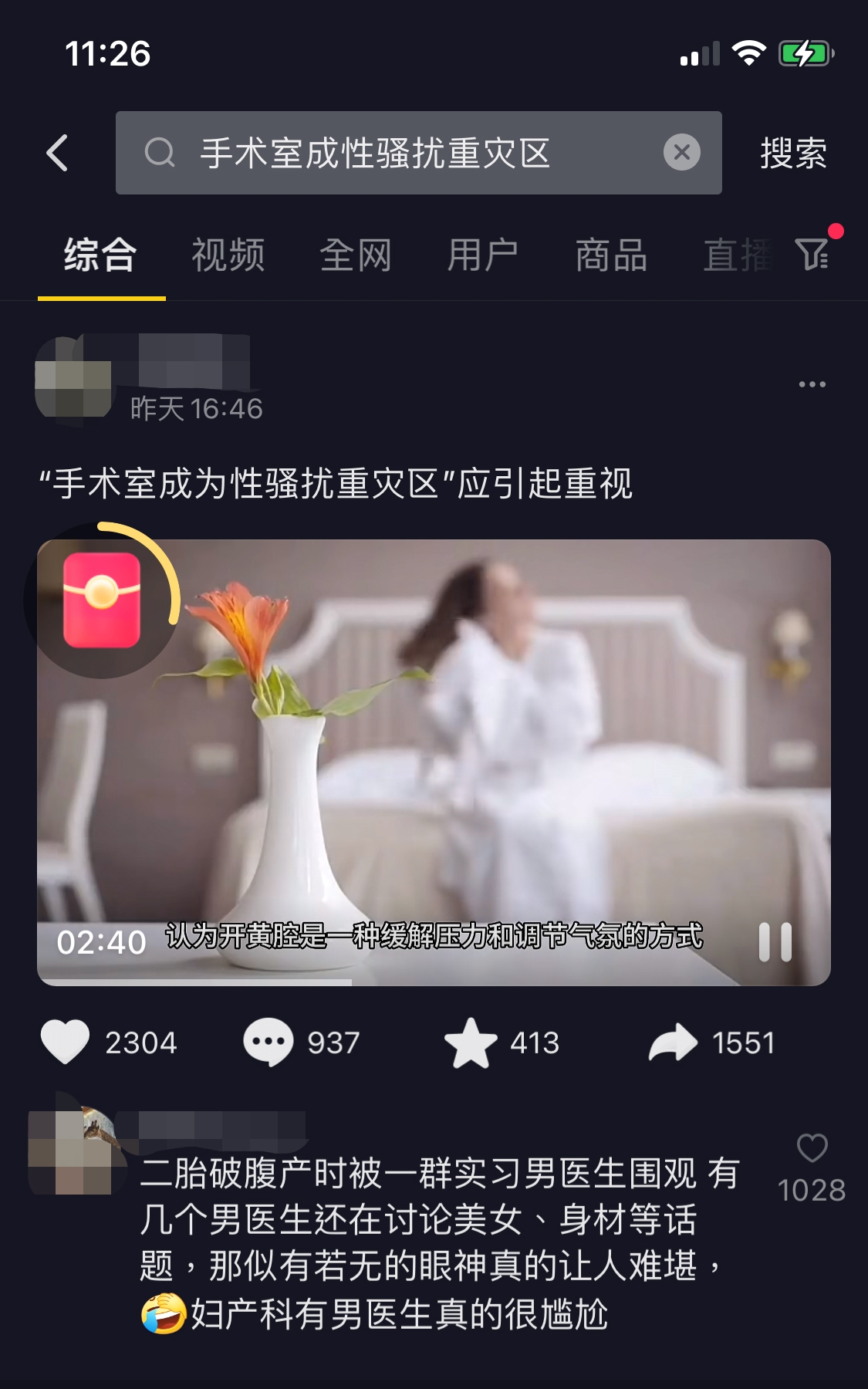Like the comment with 1028 likes
This screenshot has width=868, height=1389.
point(812,1148)
